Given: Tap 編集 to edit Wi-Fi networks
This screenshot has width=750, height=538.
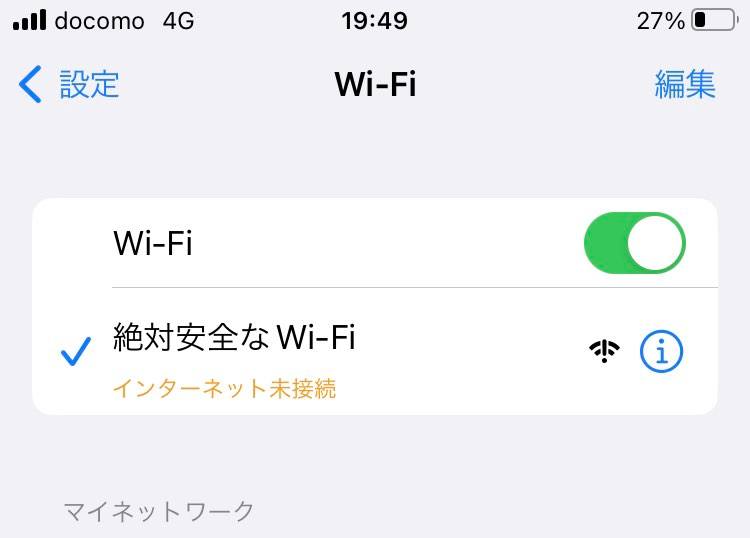Looking at the screenshot, I should [685, 85].
